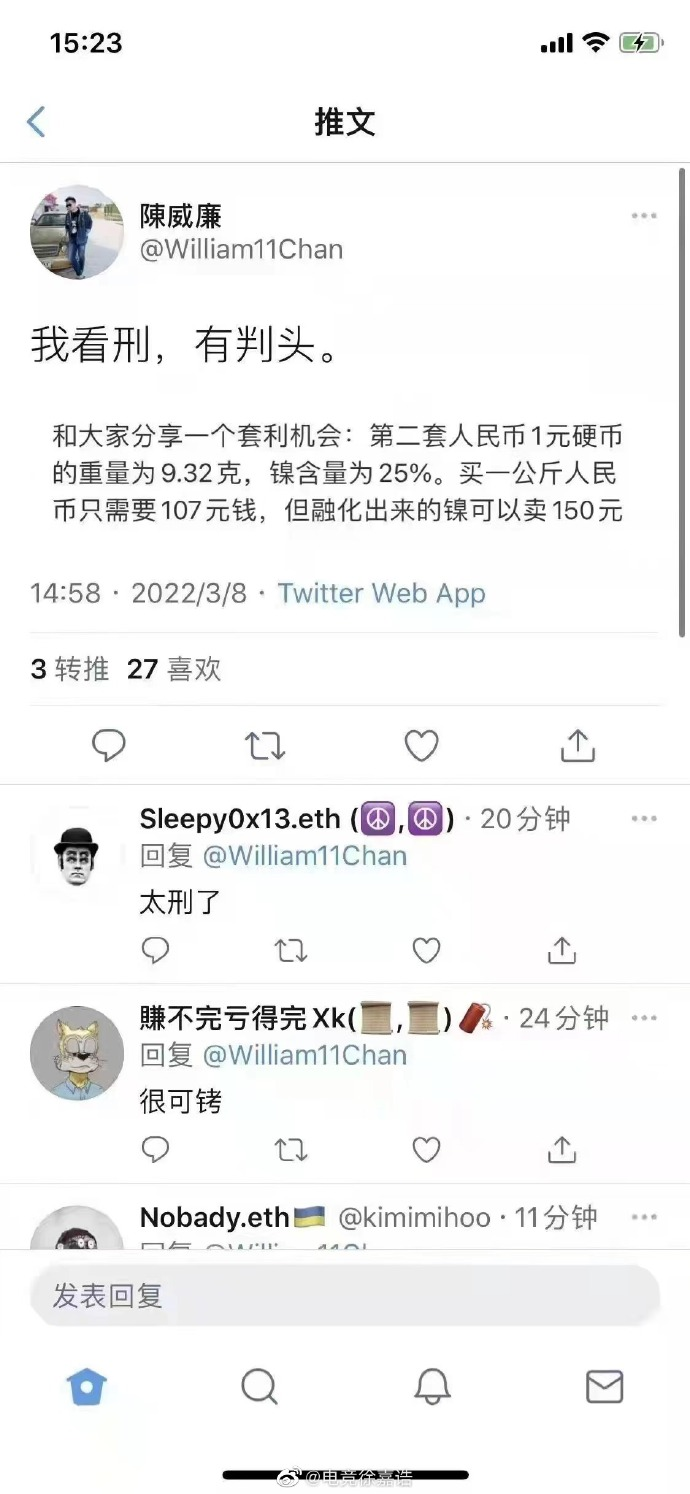Like the main tweet

[421, 745]
